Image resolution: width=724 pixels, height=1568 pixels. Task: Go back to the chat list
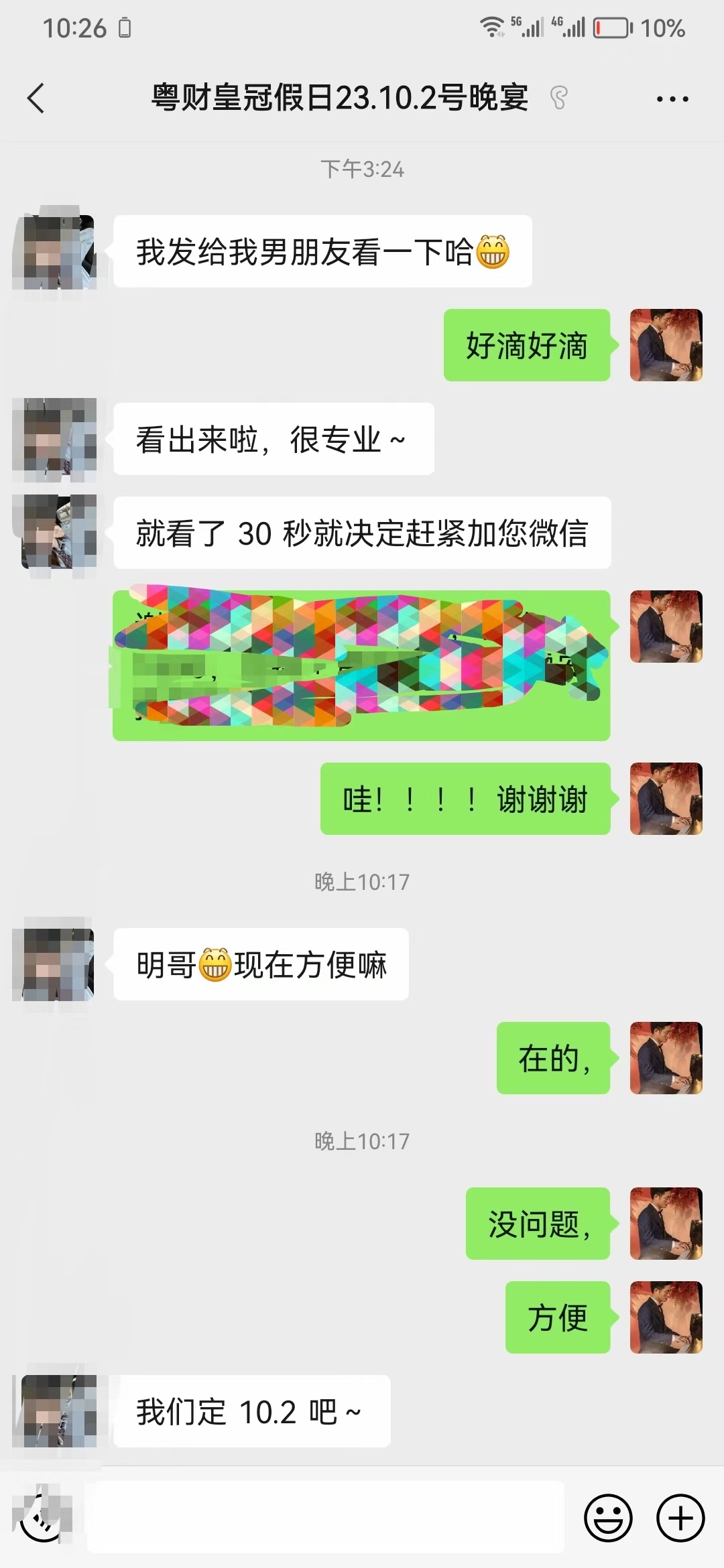click(36, 99)
